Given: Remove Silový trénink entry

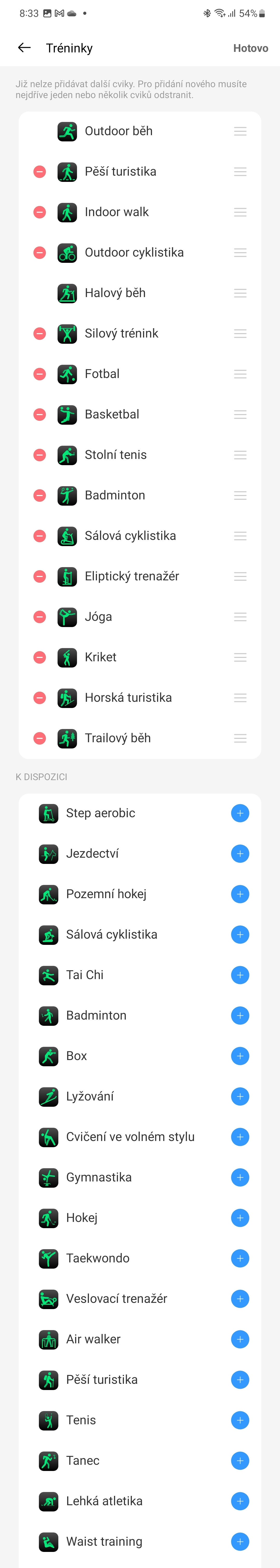Looking at the screenshot, I should [x=40, y=334].
